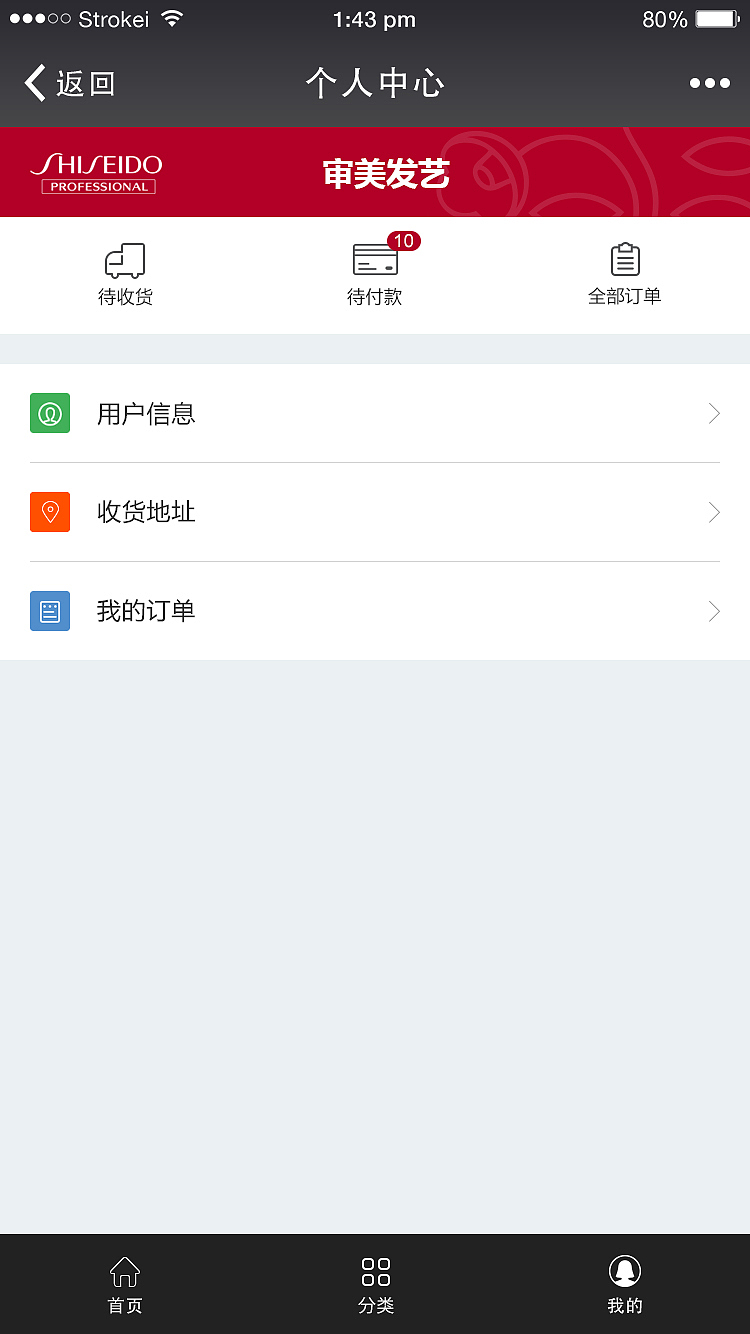
Task: Tap the 首页 home tab
Action: [x=124, y=1282]
